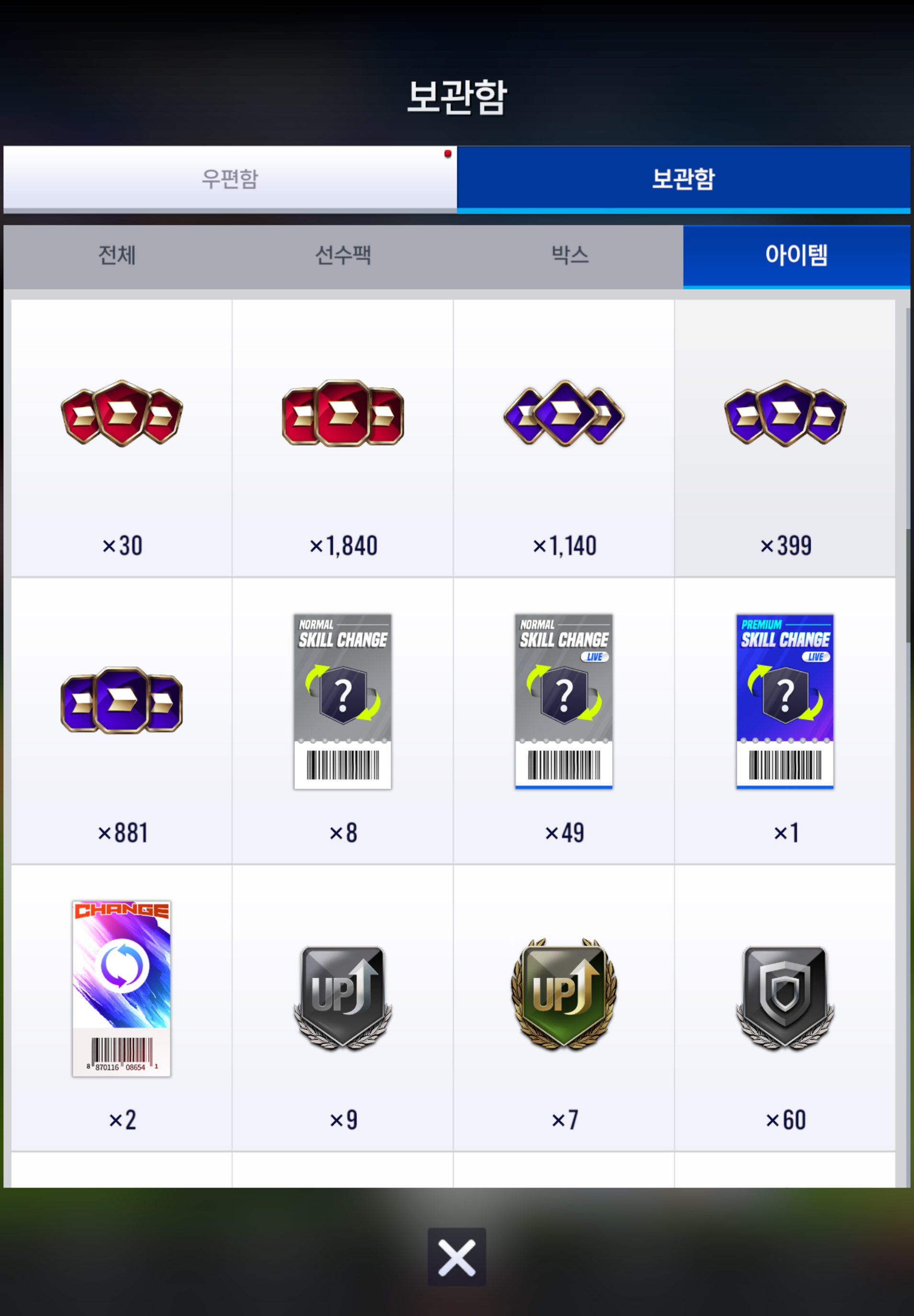
Task: Select the 보관함 tab
Action: pyautogui.click(x=683, y=178)
